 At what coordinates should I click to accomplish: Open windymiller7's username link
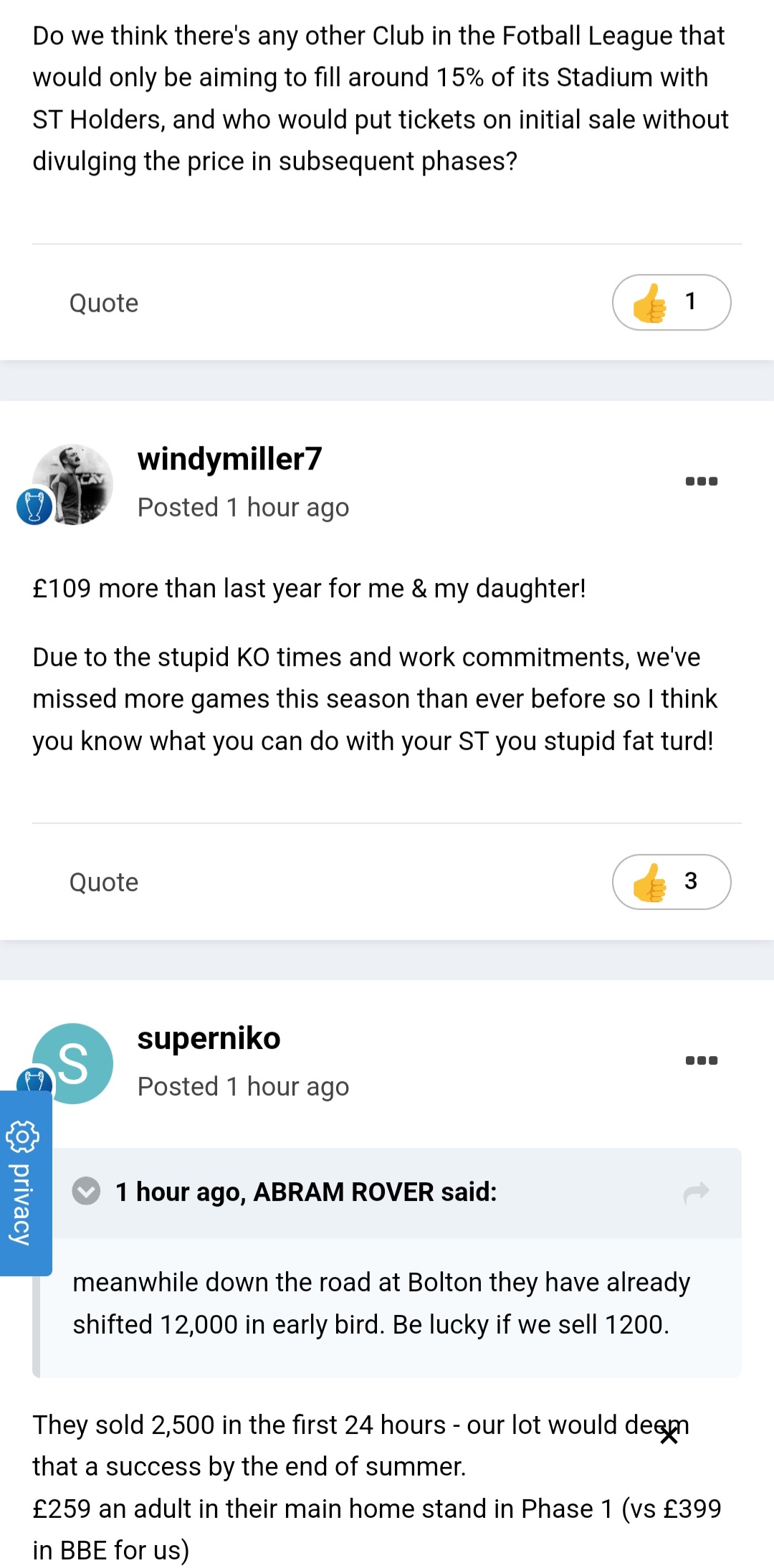tap(229, 459)
